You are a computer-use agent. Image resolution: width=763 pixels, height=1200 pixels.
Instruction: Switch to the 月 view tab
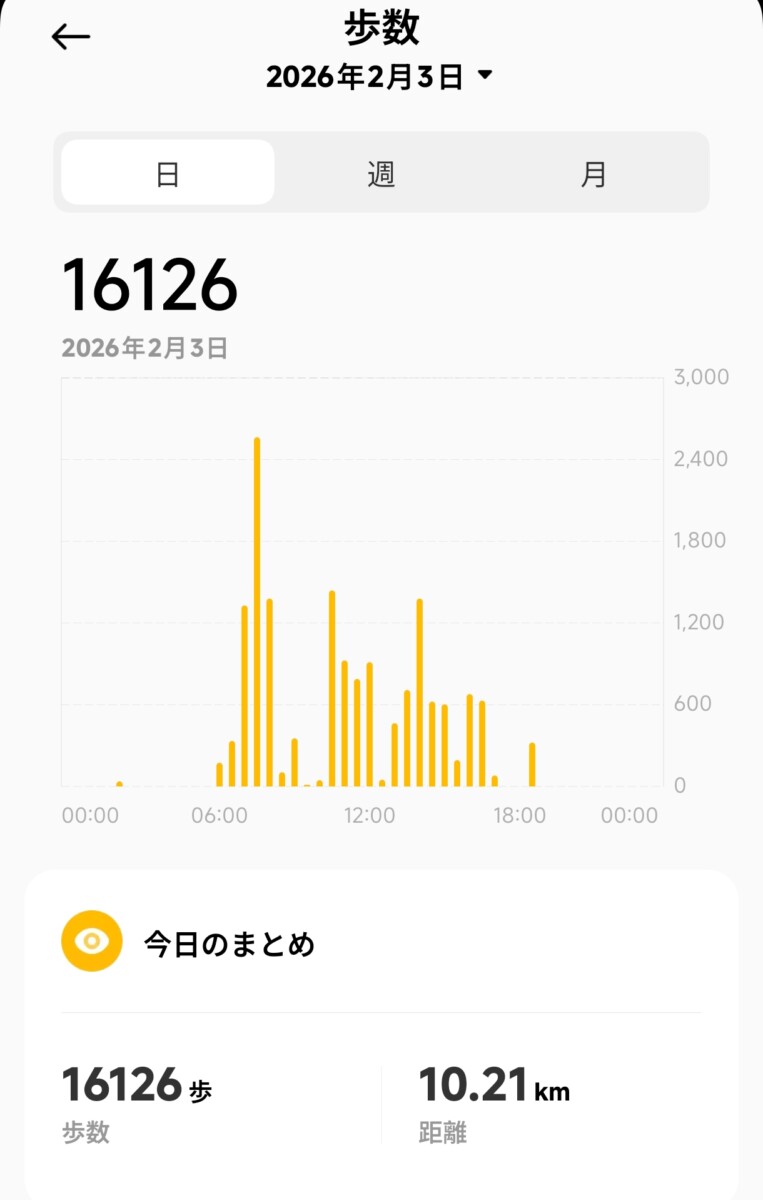(594, 173)
